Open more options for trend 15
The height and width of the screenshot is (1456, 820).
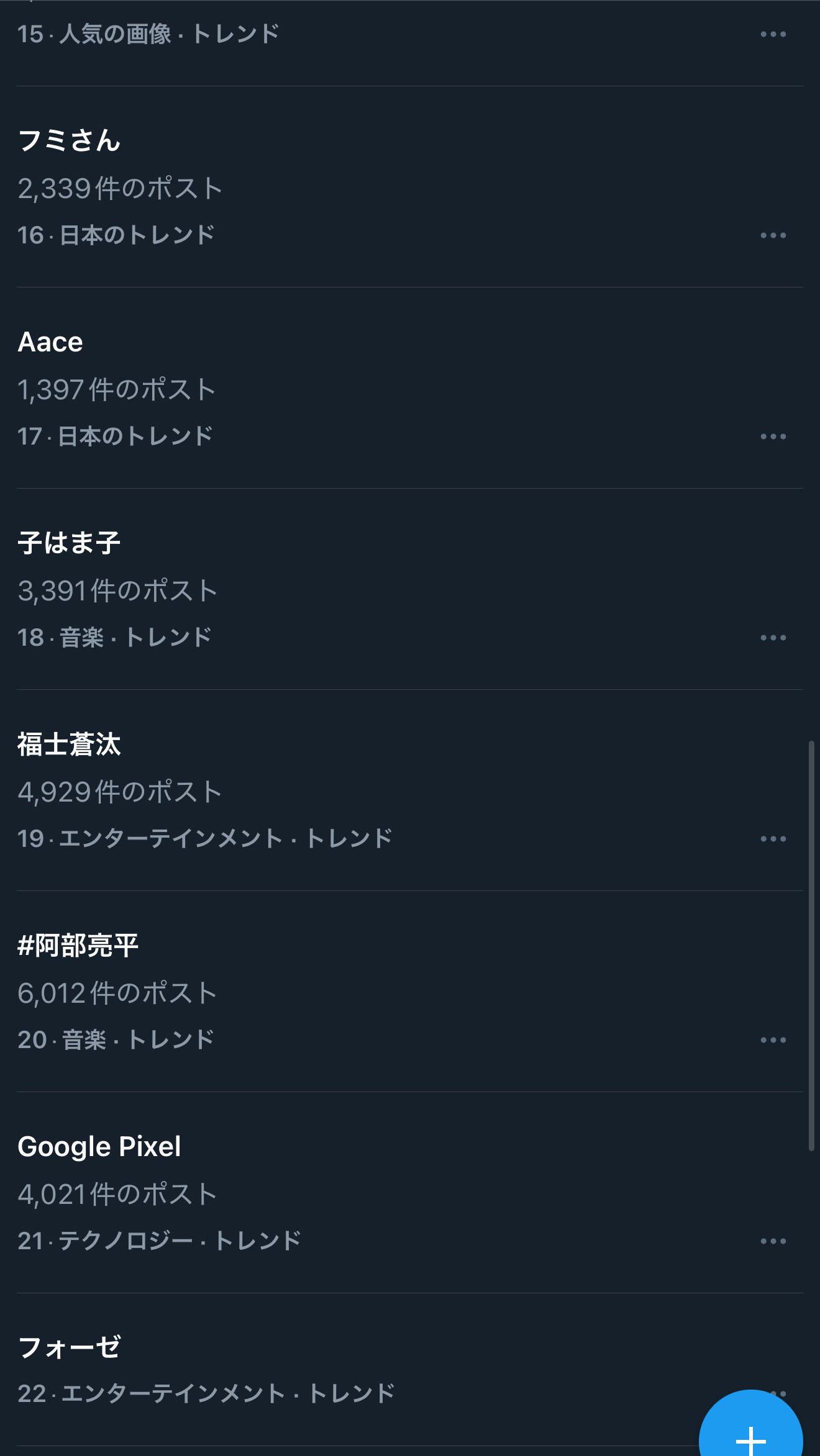pos(773,34)
